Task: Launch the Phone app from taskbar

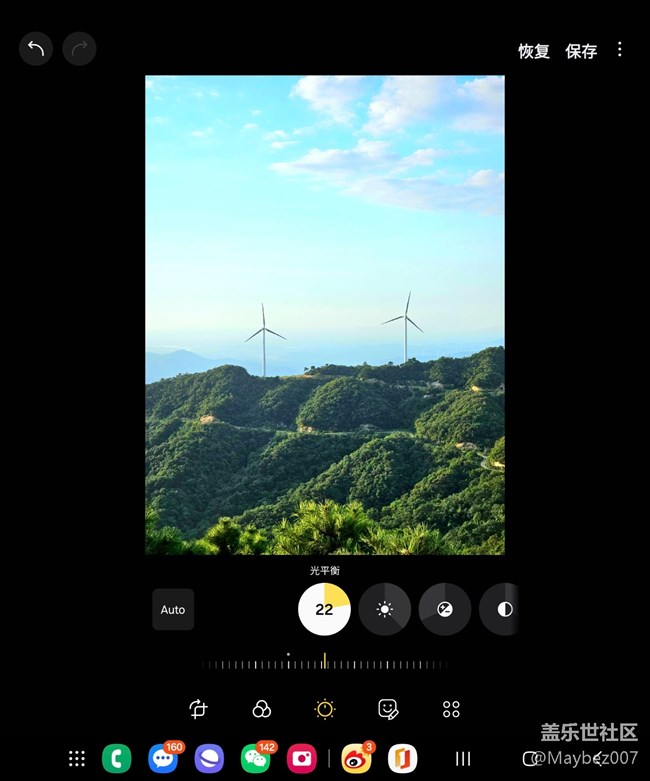Action: (116, 759)
